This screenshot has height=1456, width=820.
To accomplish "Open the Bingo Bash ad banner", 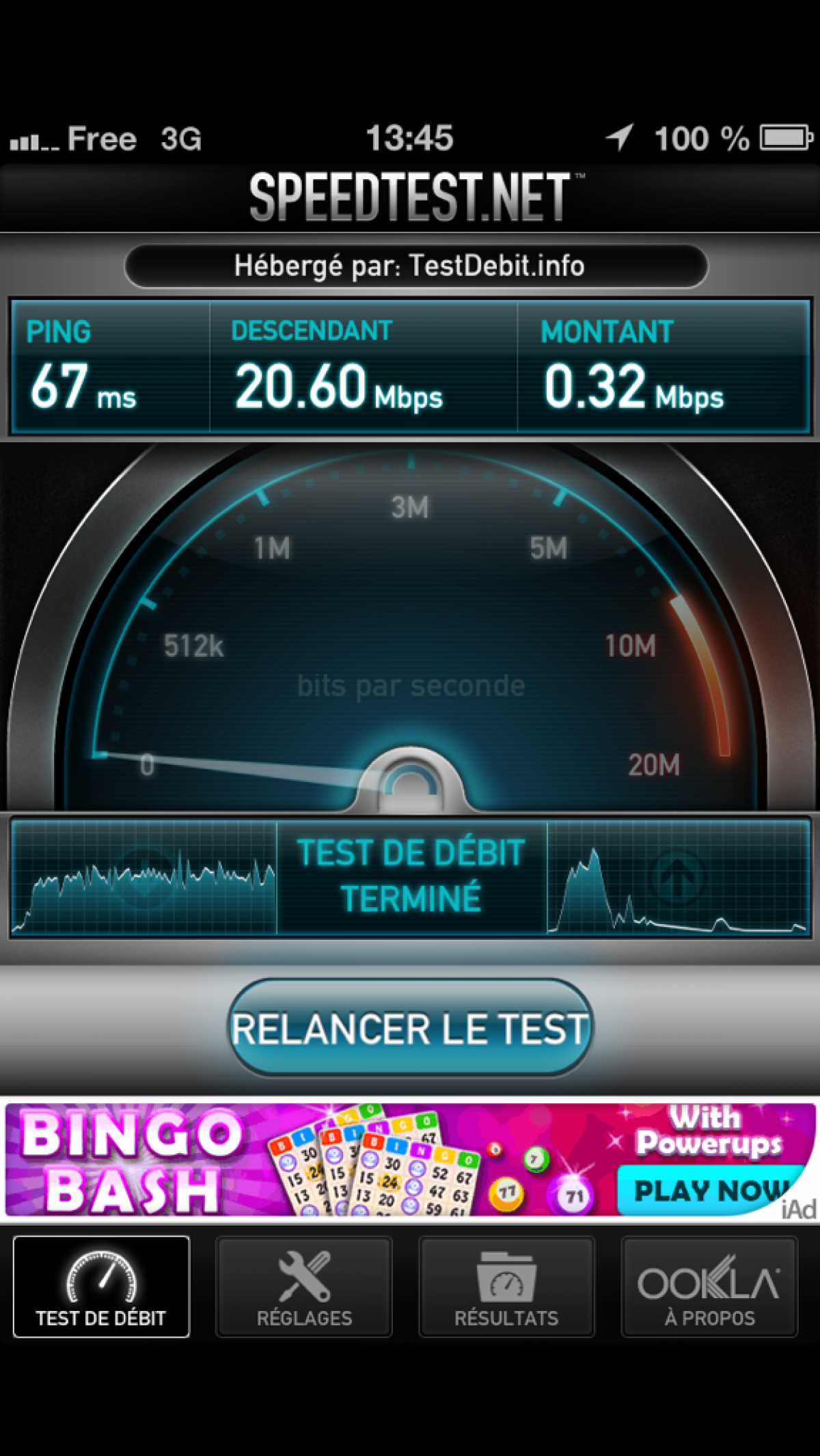I will [x=410, y=1160].
